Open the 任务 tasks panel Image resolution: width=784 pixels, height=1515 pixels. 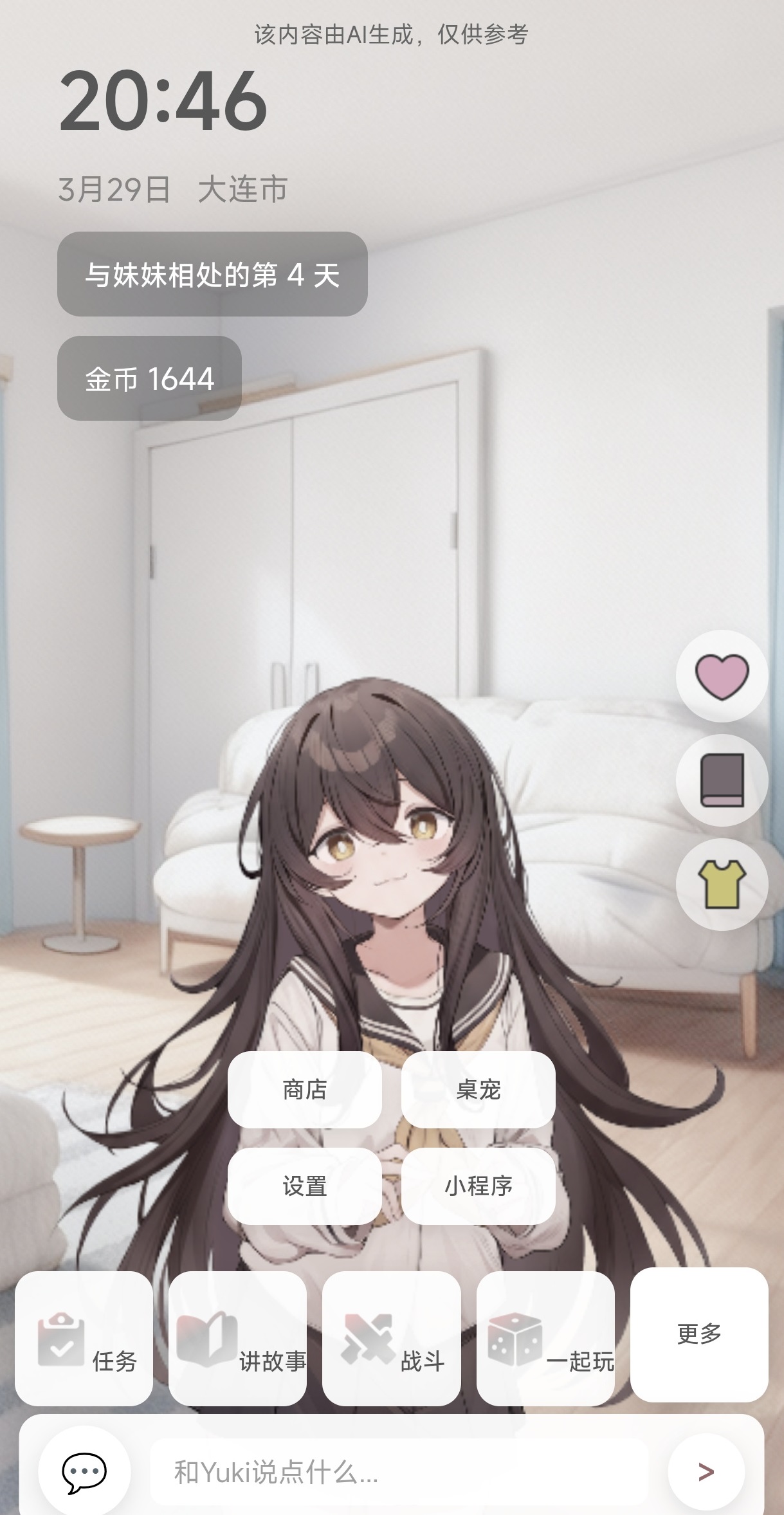tap(84, 1339)
